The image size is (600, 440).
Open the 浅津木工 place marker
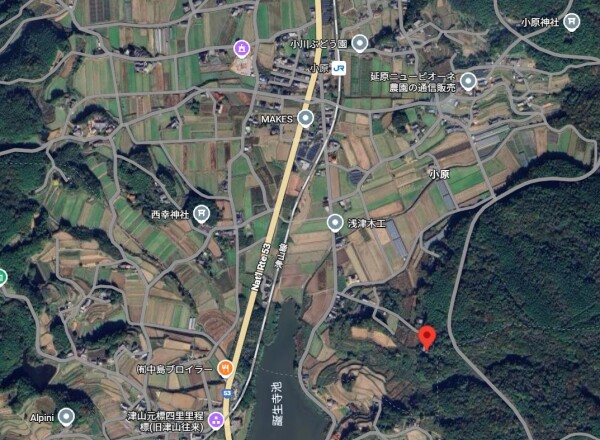pyautogui.click(x=334, y=222)
